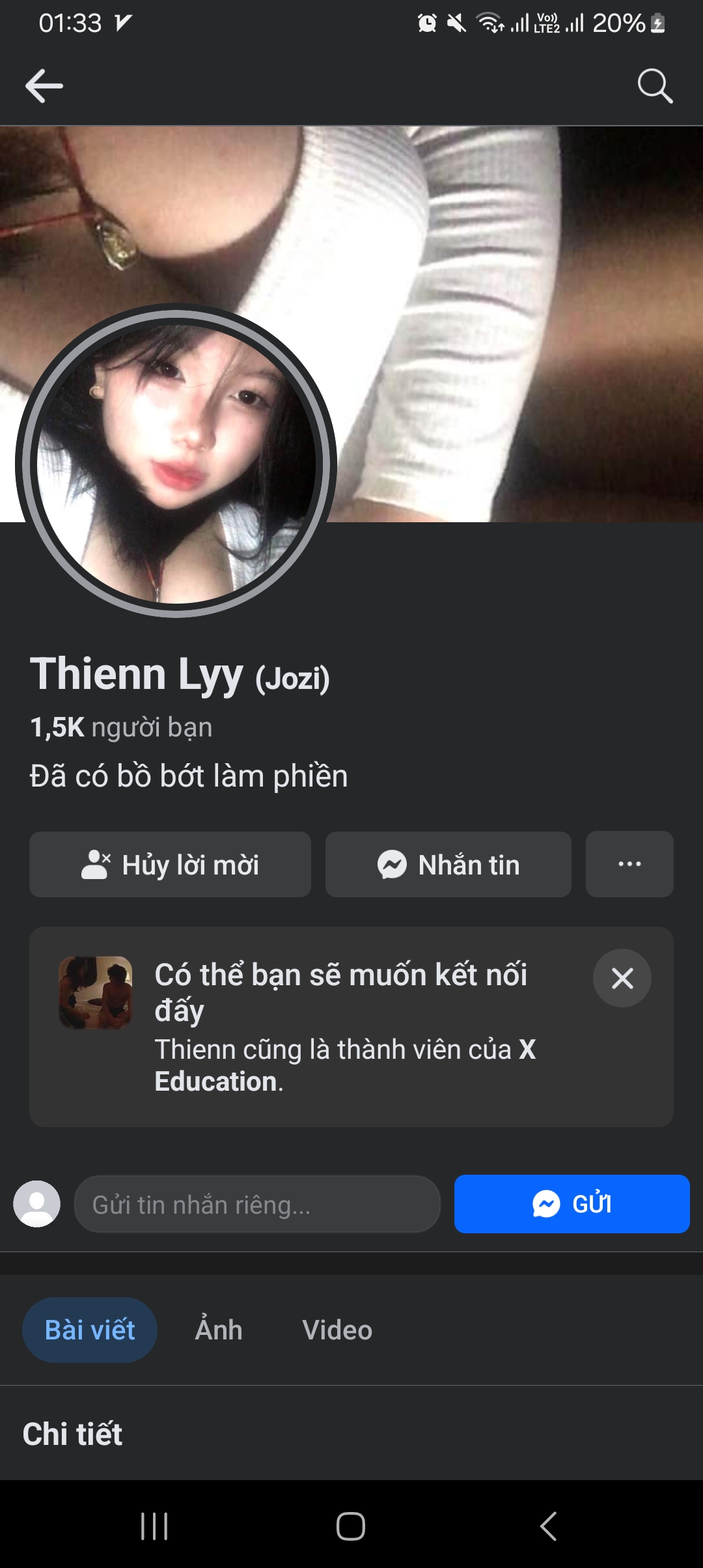Cancel the friend request via Hủy lời mời

[x=170, y=865]
